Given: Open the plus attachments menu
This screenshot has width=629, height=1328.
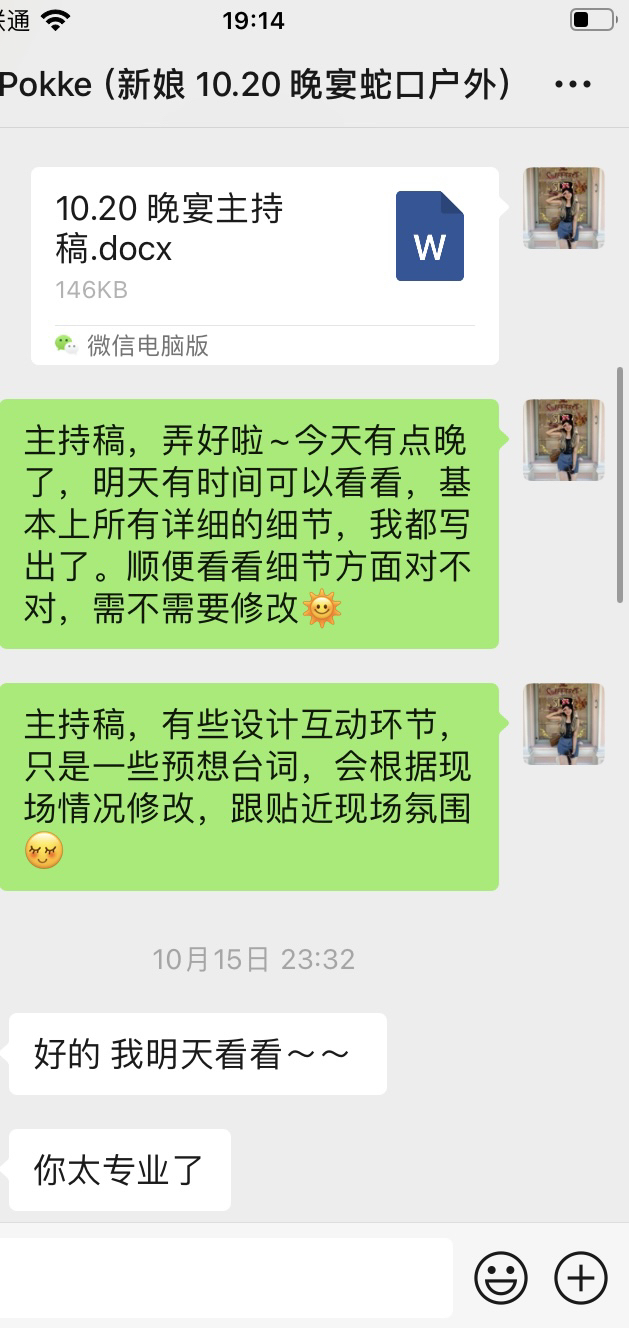Looking at the screenshot, I should point(581,1277).
